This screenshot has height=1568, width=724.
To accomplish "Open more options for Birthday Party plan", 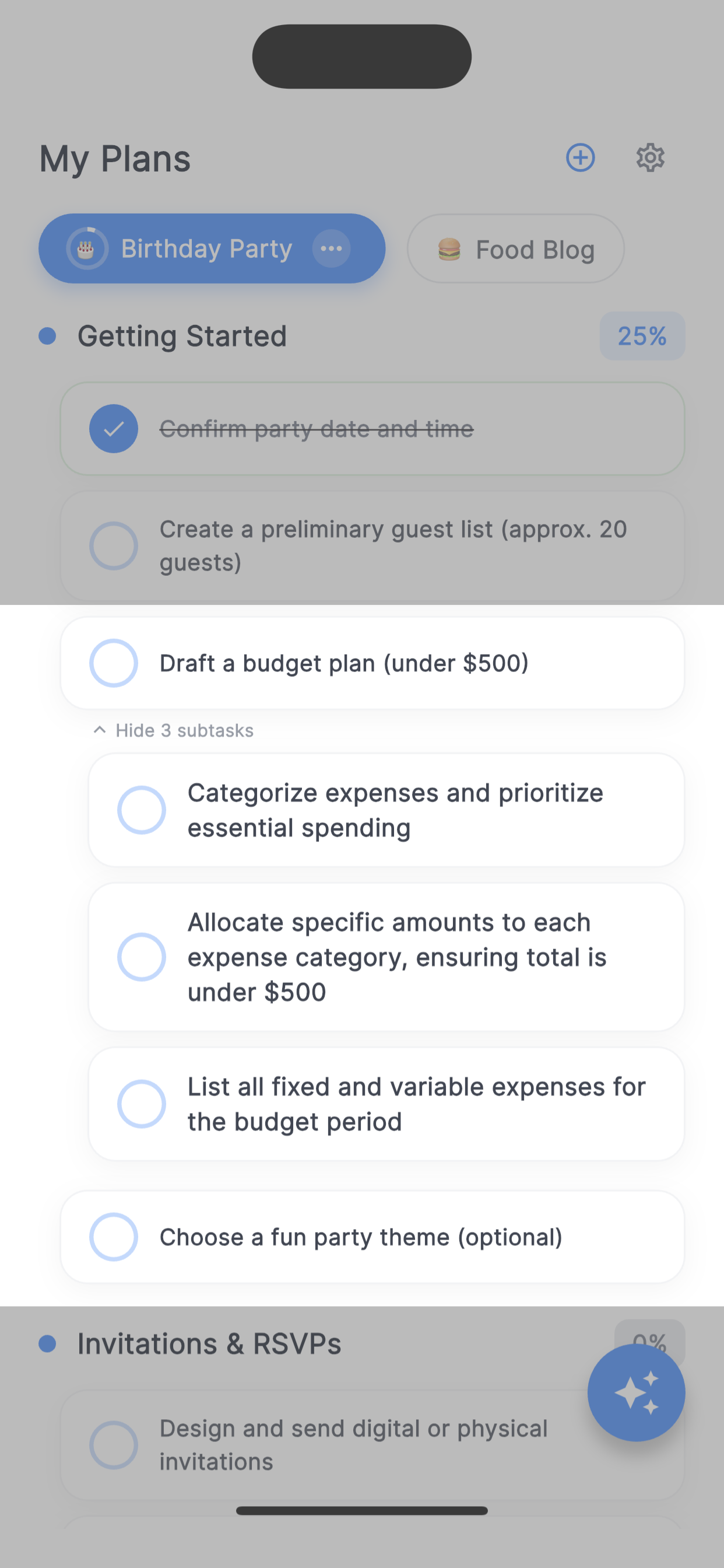I will click(x=332, y=249).
